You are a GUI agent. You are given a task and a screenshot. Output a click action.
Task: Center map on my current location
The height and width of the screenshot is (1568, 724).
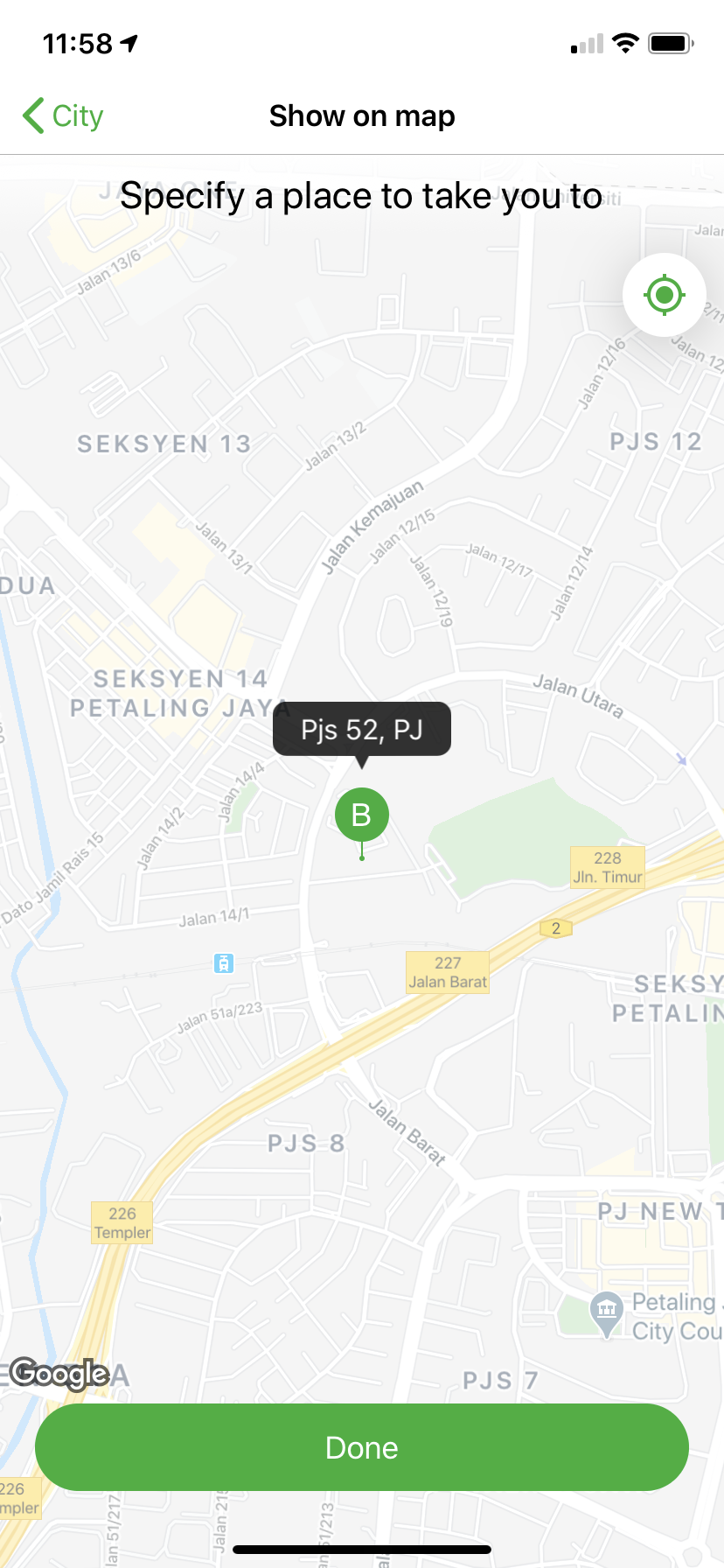[664, 295]
